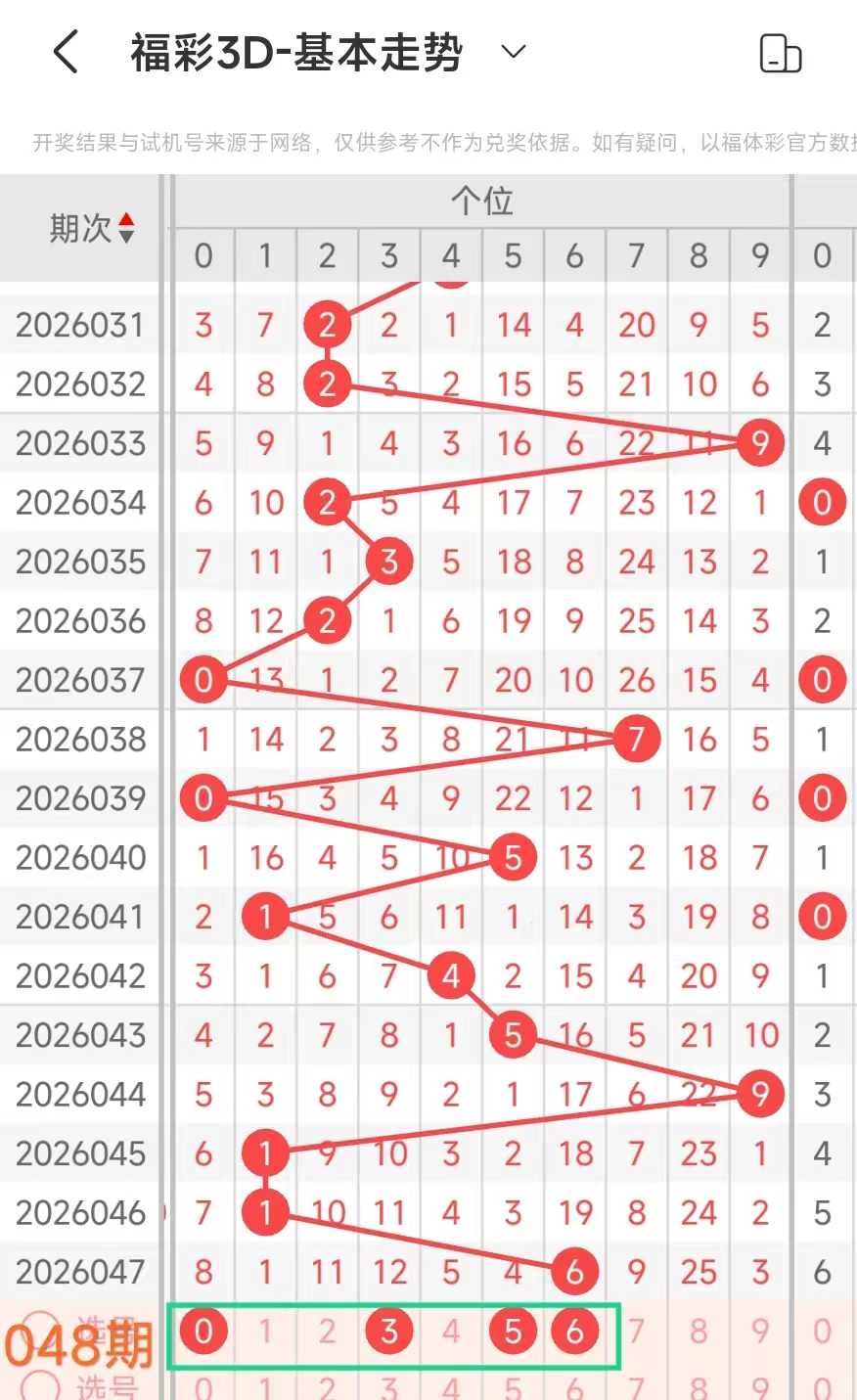The width and height of the screenshot is (857, 1400).
Task: Tap the screen rotate icon at top right
Action: tap(780, 53)
